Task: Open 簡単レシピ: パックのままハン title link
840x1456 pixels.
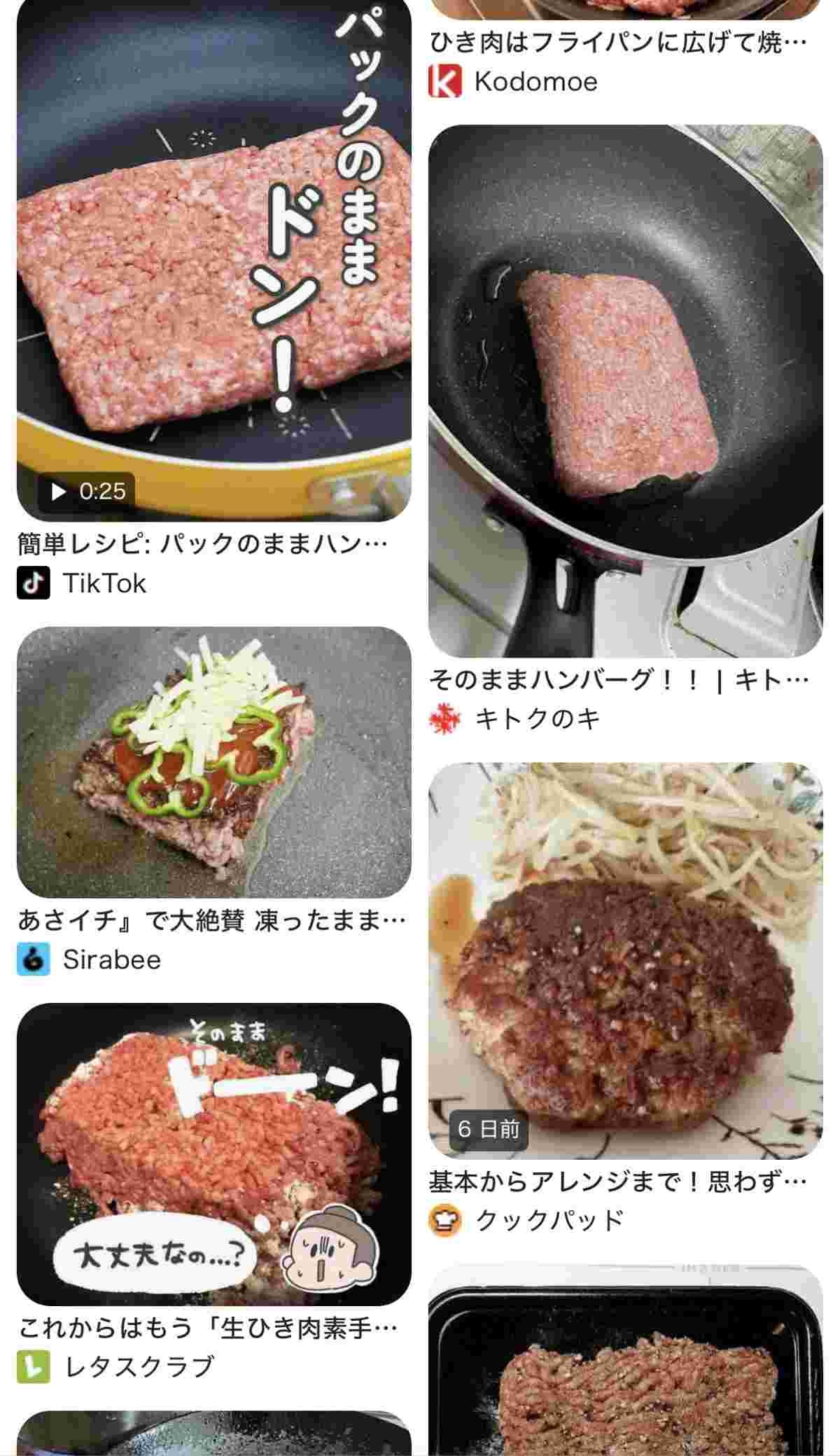Action: 203,544
